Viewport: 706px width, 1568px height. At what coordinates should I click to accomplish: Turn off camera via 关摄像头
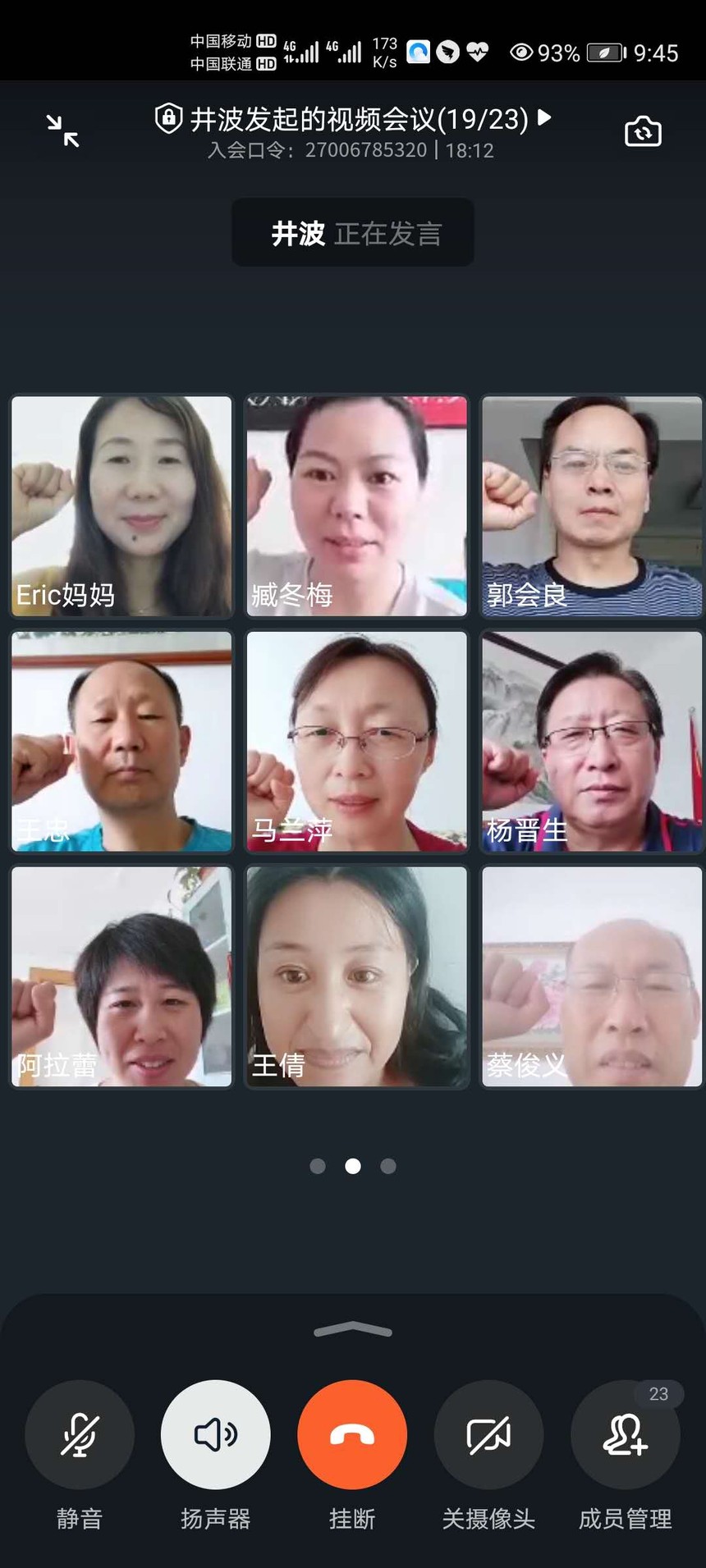click(x=488, y=1434)
